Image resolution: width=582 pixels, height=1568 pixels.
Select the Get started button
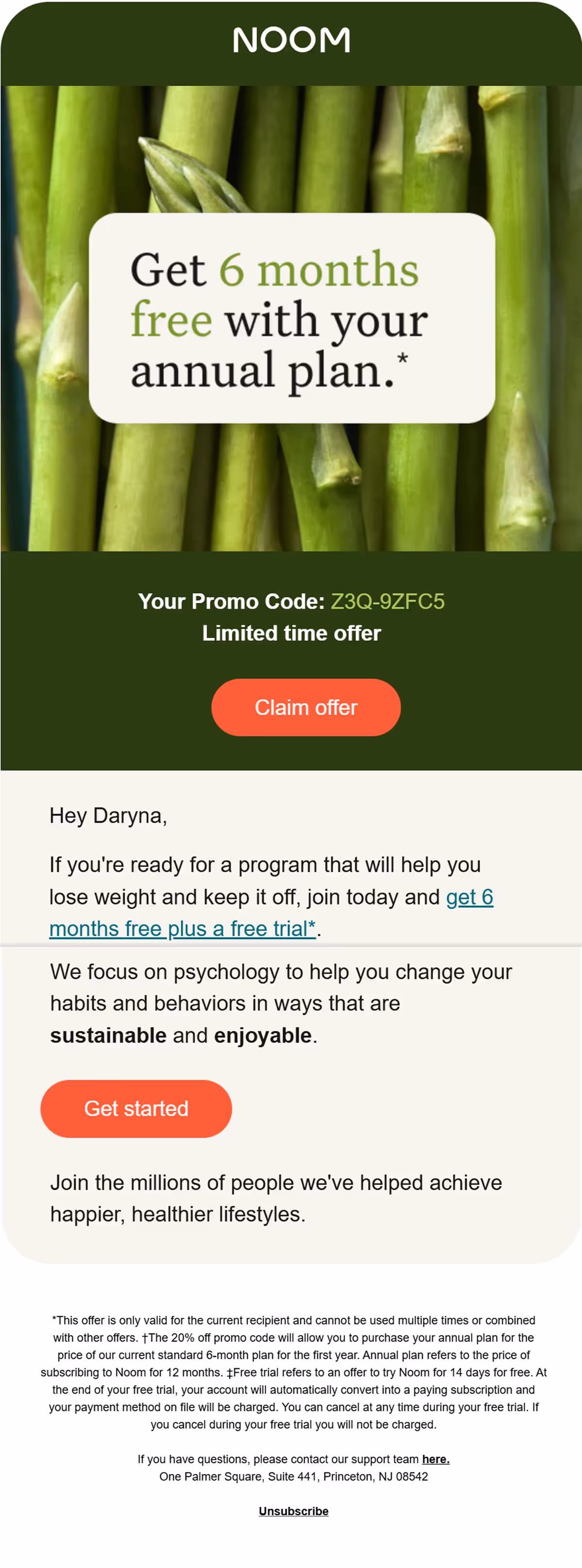[136, 1108]
